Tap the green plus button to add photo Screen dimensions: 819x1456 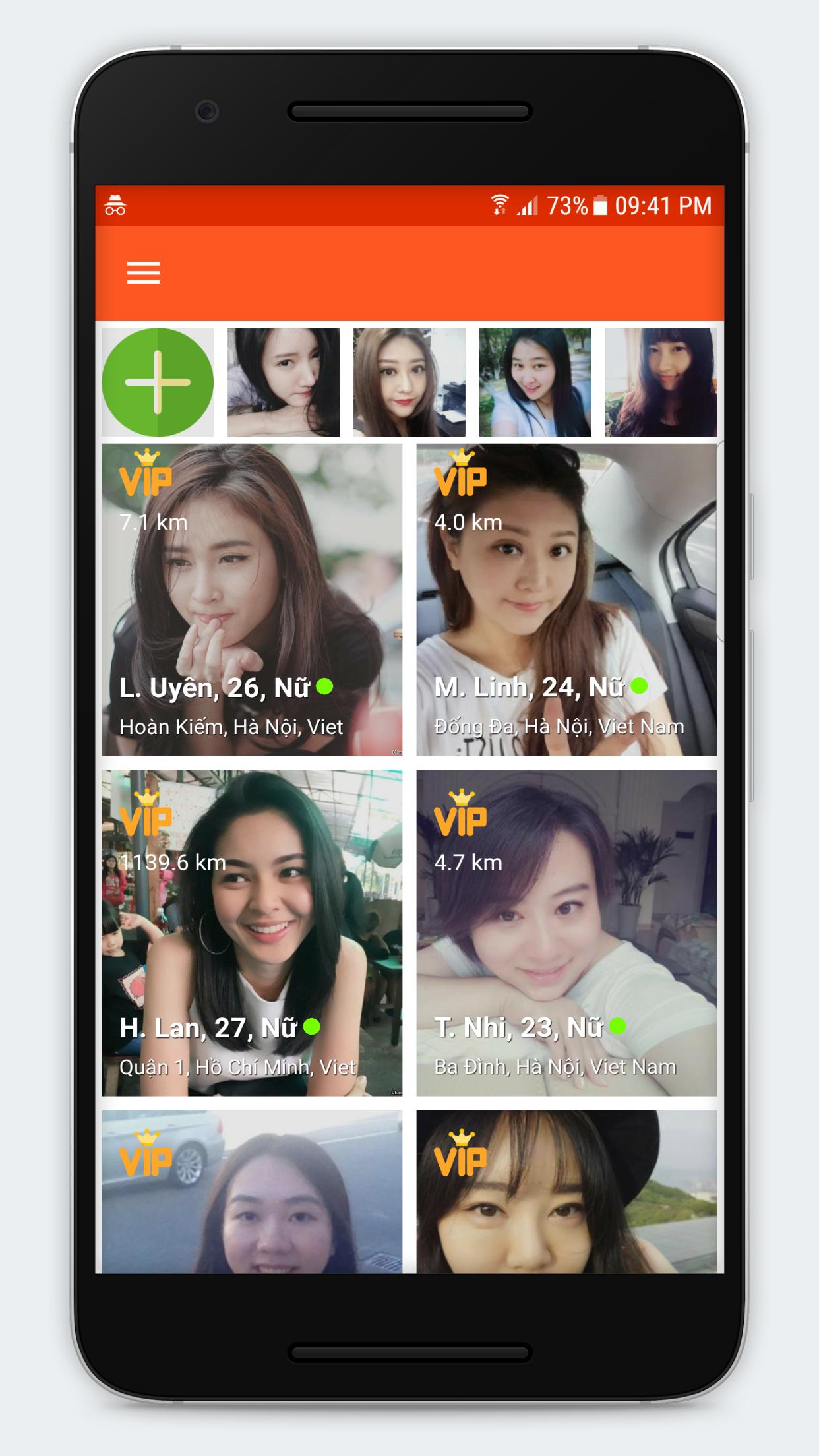(x=158, y=380)
